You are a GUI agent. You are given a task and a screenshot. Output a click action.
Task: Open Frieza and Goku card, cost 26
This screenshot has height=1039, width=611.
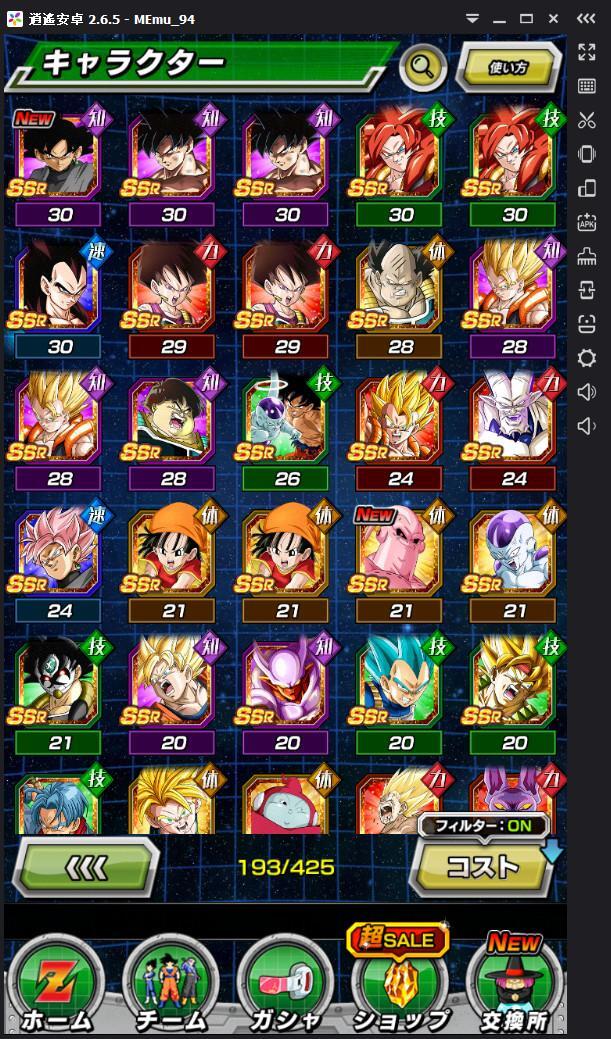point(286,422)
